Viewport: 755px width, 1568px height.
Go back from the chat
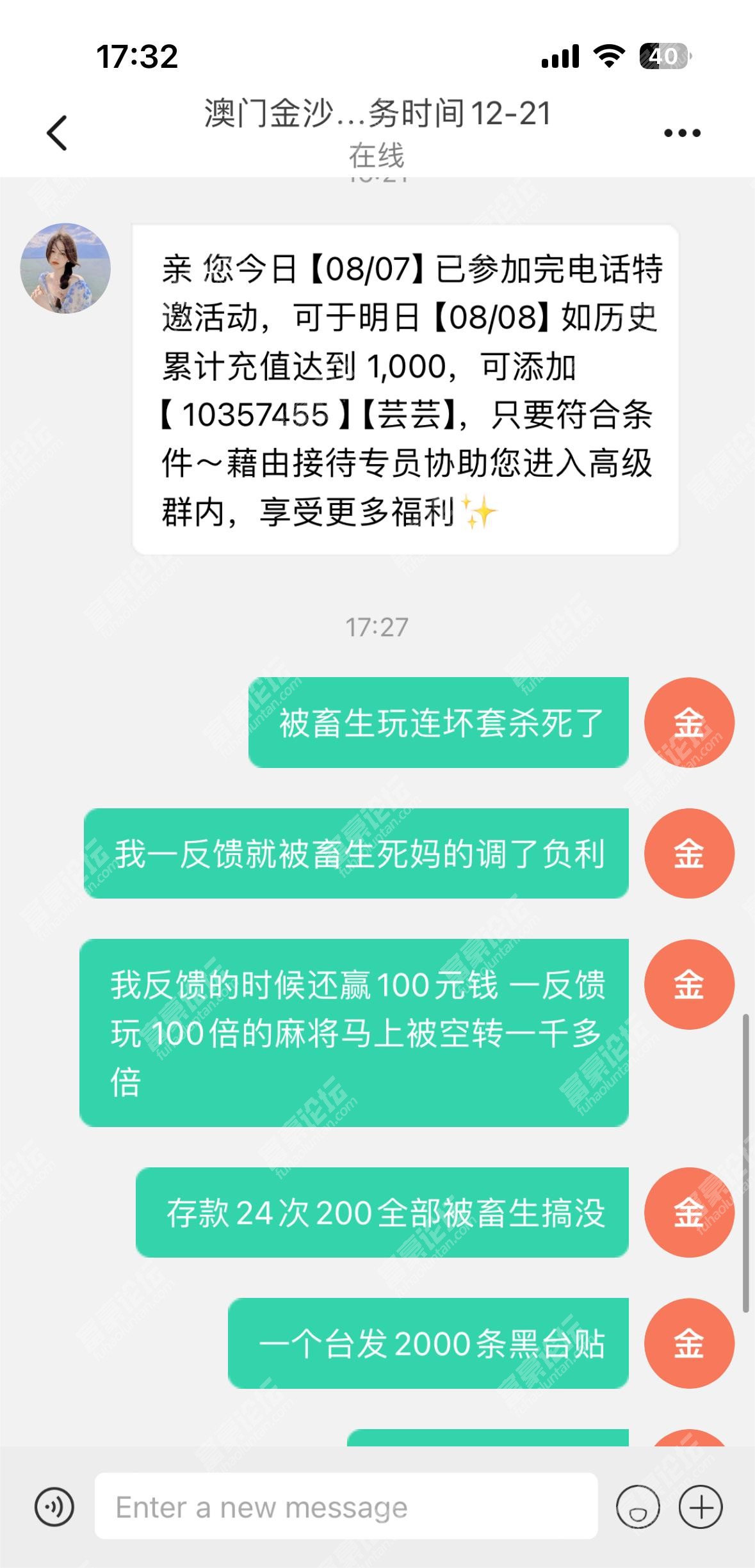pos(57,133)
